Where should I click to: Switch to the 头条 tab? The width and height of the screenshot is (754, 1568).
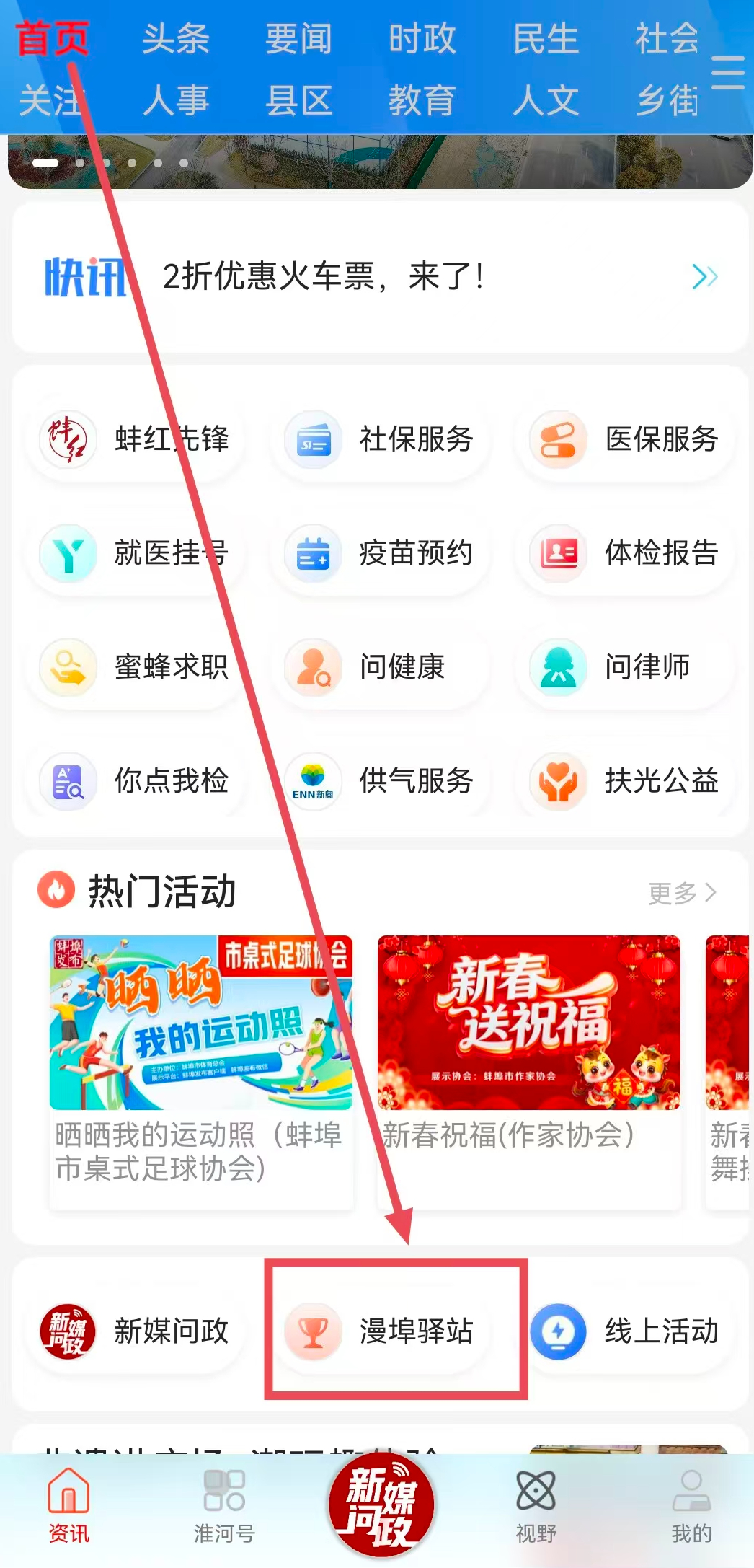tap(175, 39)
